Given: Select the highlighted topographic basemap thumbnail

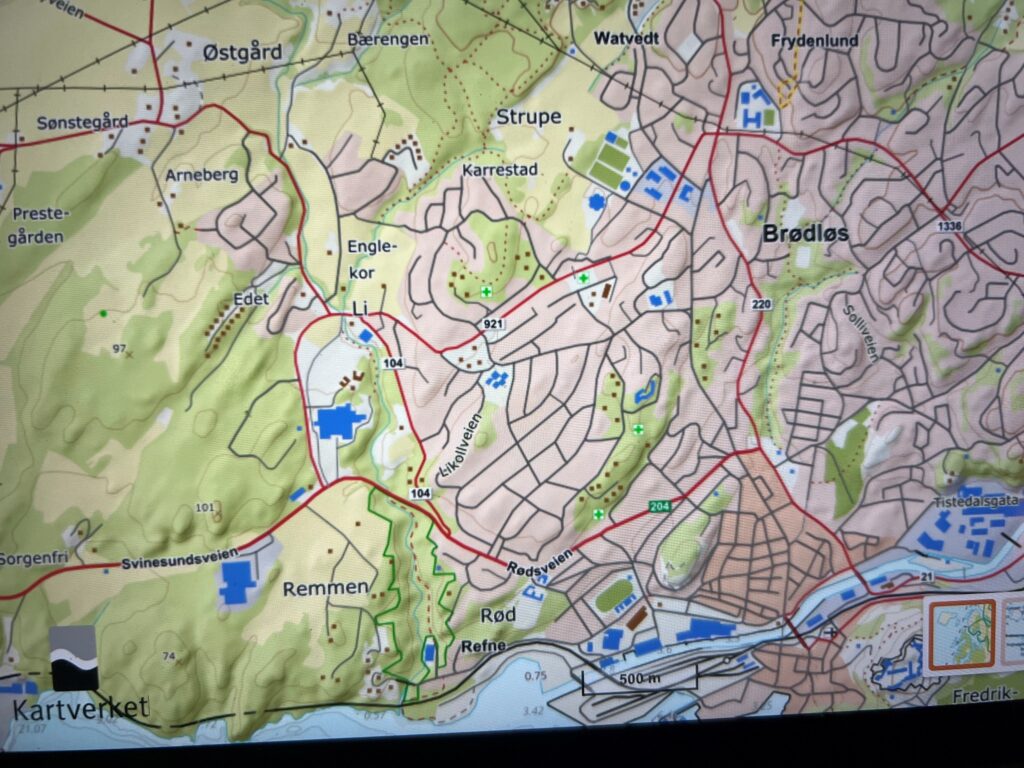Looking at the screenshot, I should pyautogui.click(x=960, y=636).
